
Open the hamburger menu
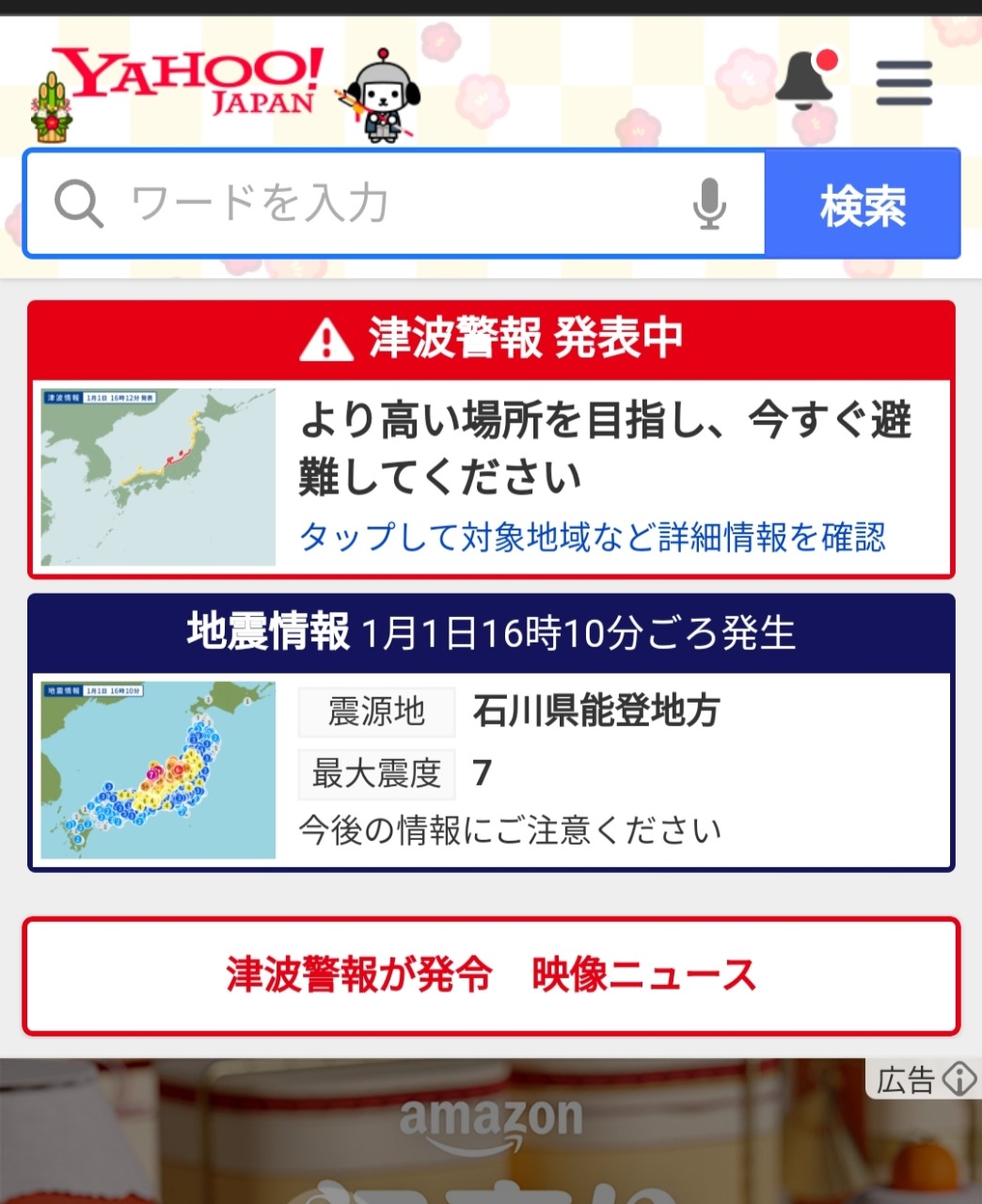tap(903, 84)
